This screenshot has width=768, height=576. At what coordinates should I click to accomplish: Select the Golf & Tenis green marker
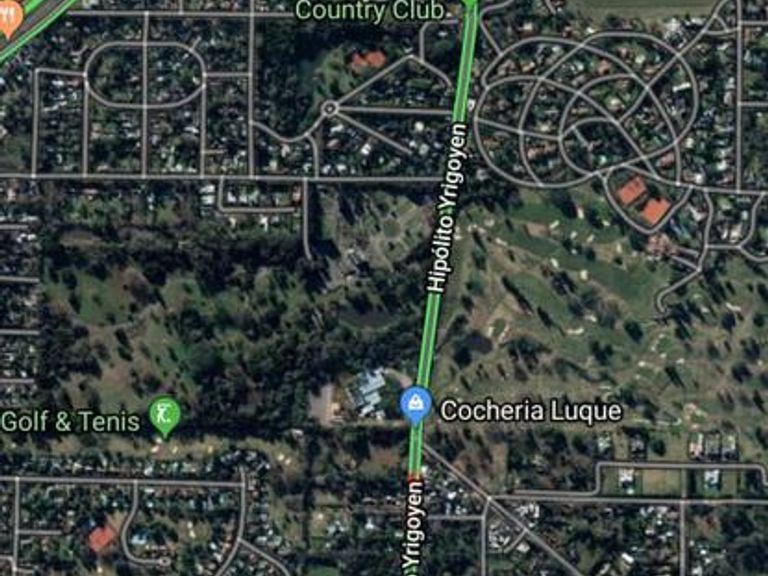tap(164, 415)
